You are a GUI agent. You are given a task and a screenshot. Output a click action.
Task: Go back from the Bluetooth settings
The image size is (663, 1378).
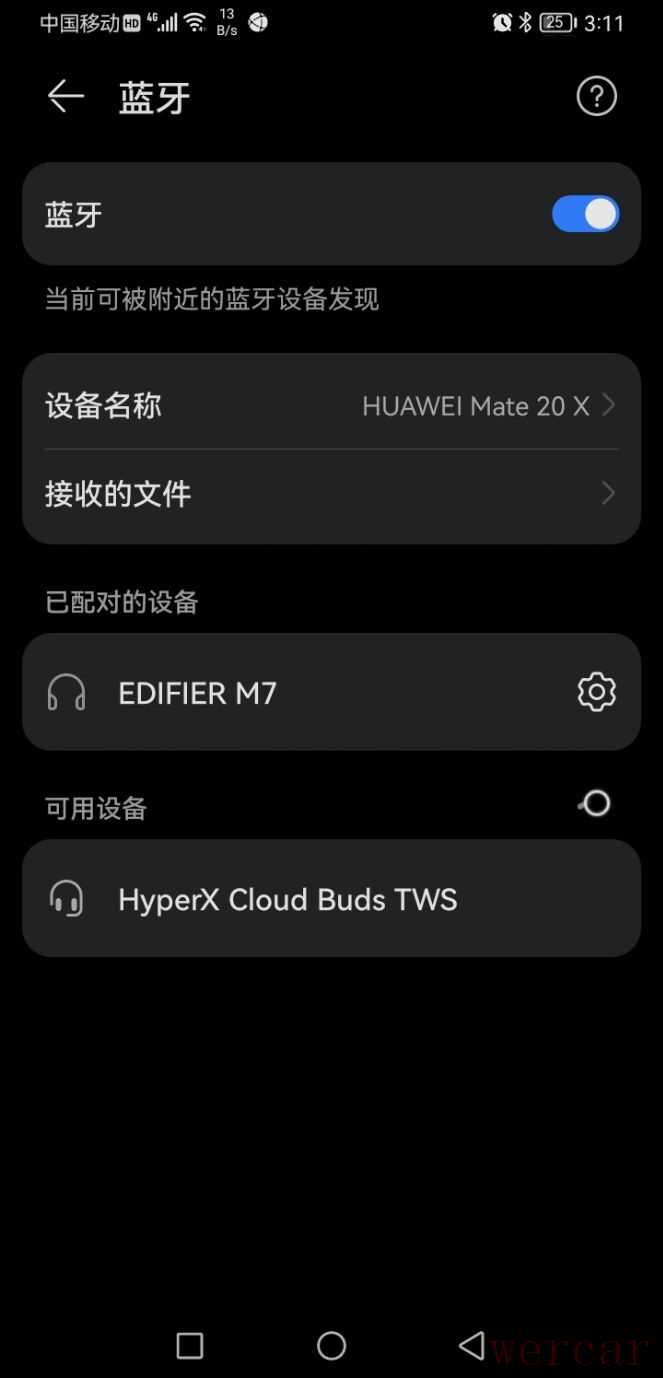click(x=66, y=97)
